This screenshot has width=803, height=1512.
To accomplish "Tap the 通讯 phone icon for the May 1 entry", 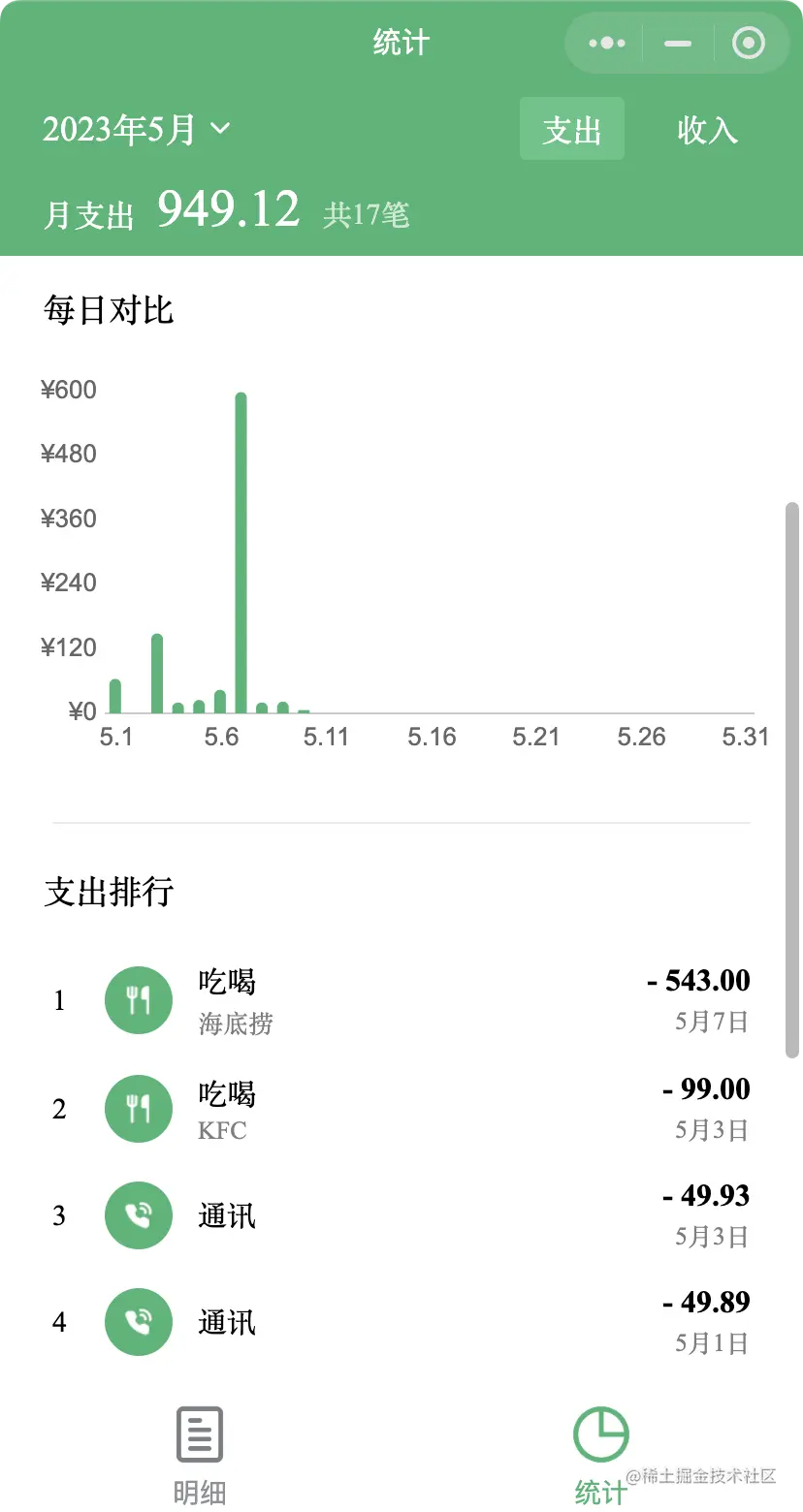I will 138,1321.
